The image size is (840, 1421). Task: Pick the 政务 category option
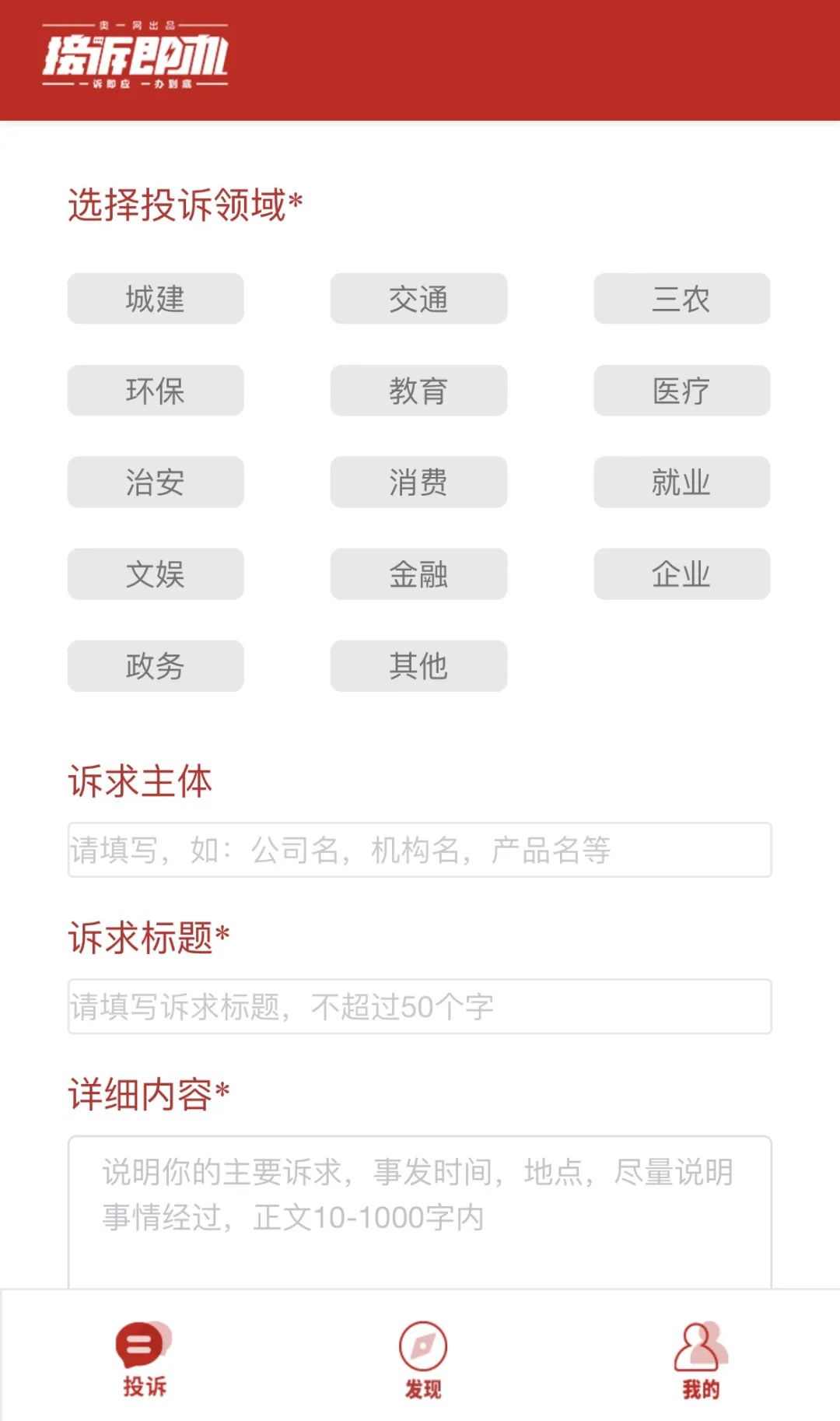click(156, 665)
